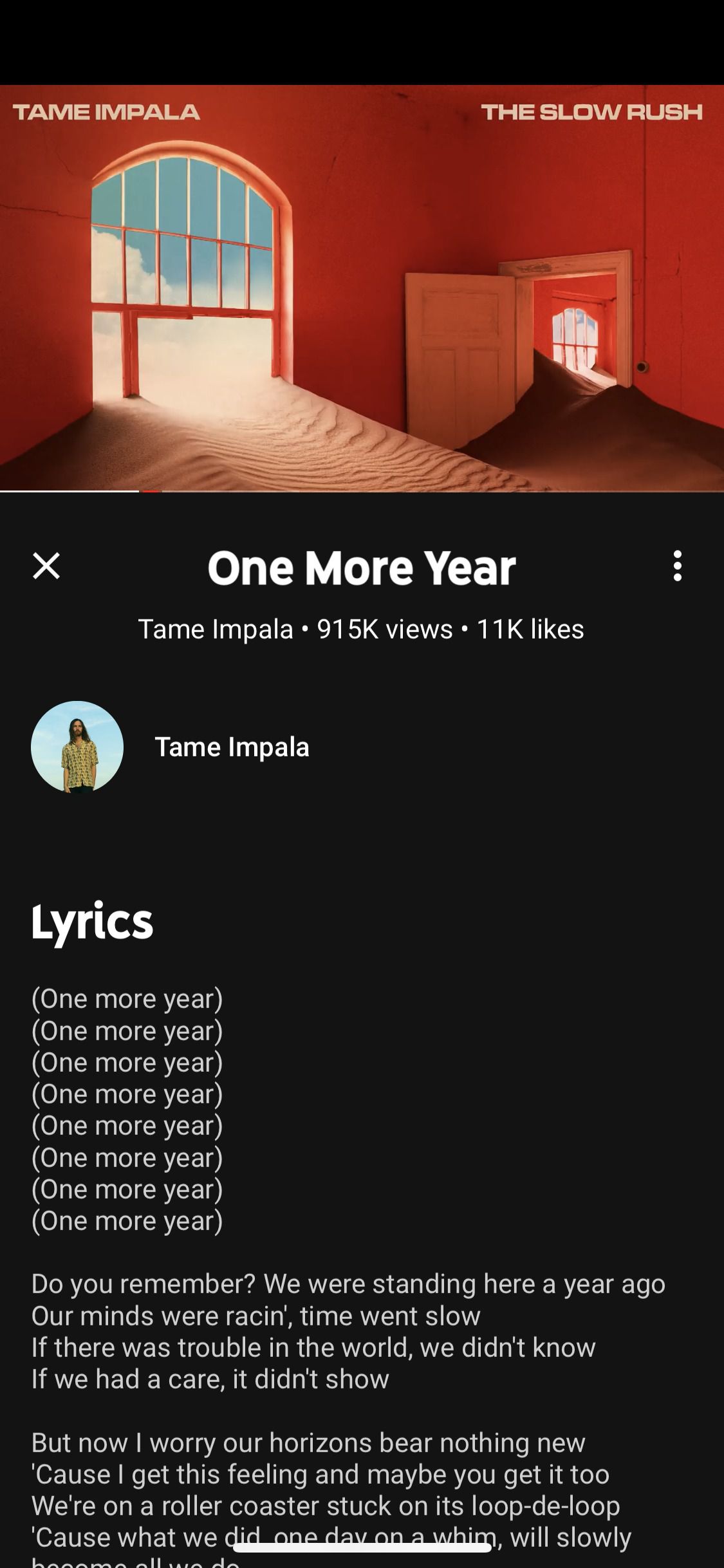Image resolution: width=724 pixels, height=1568 pixels.
Task: Open the three-dot overflow menu
Action: [x=677, y=566]
